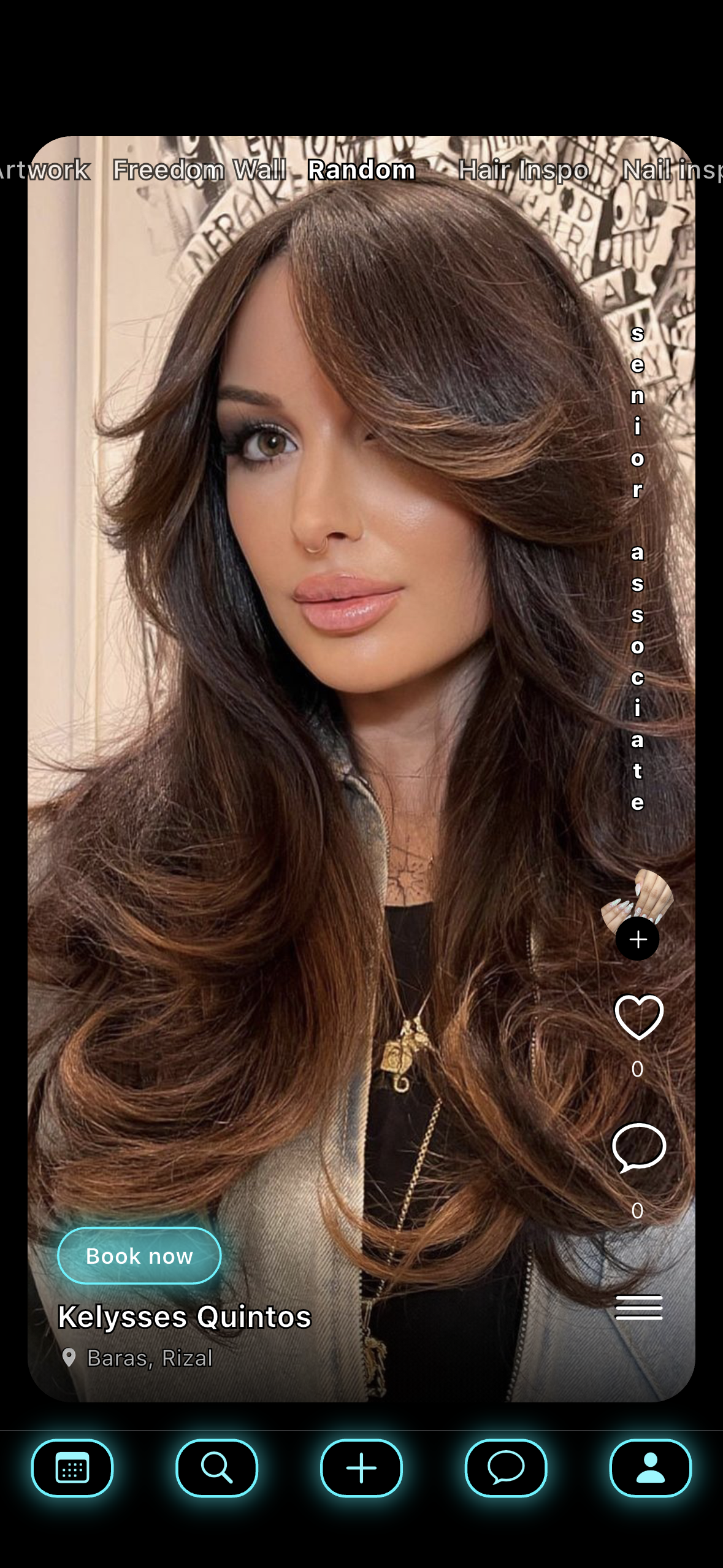Select the Nail Inspo tab

pos(673,170)
